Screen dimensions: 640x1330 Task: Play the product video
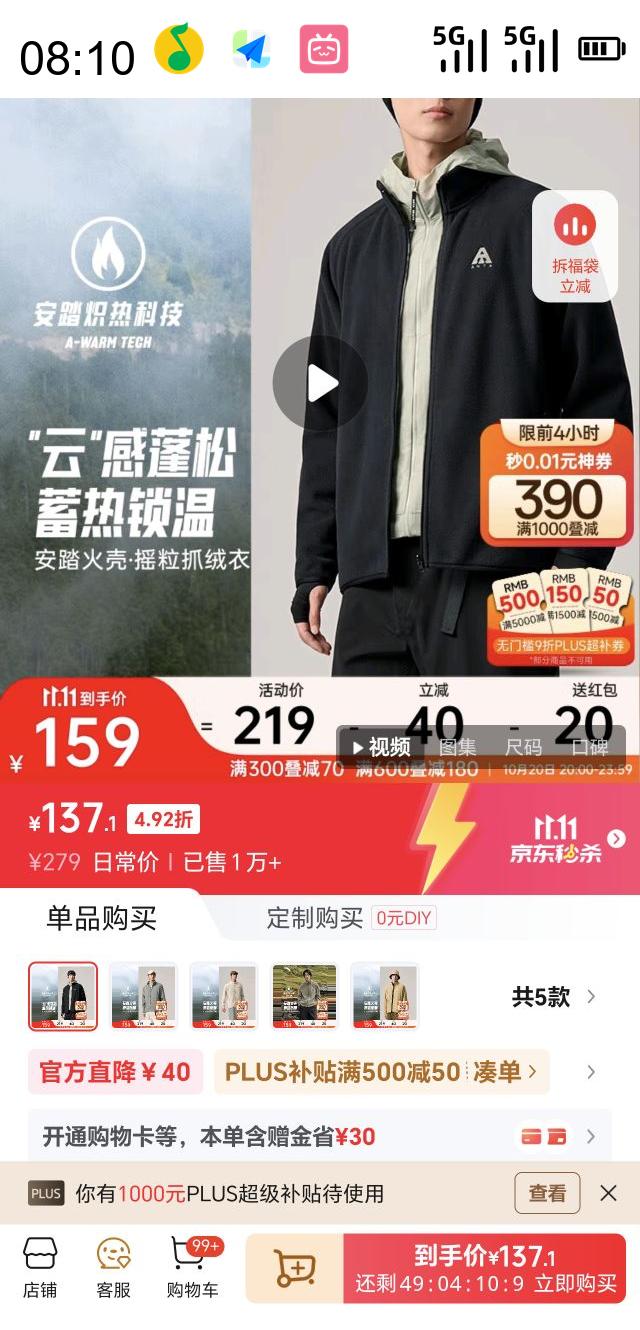coord(321,383)
